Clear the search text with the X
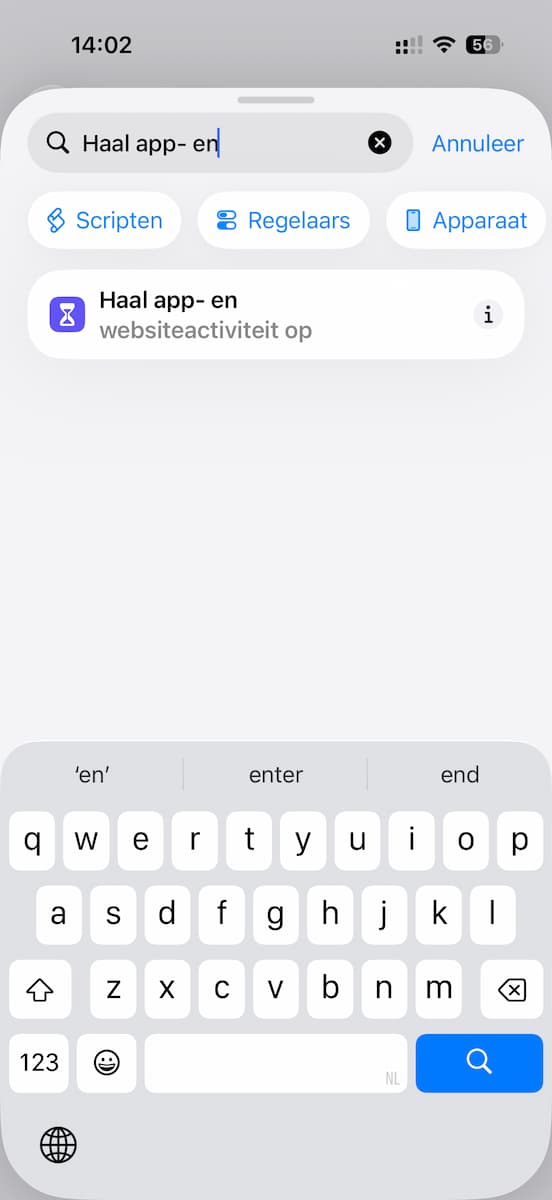The height and width of the screenshot is (1200, 552). click(380, 143)
